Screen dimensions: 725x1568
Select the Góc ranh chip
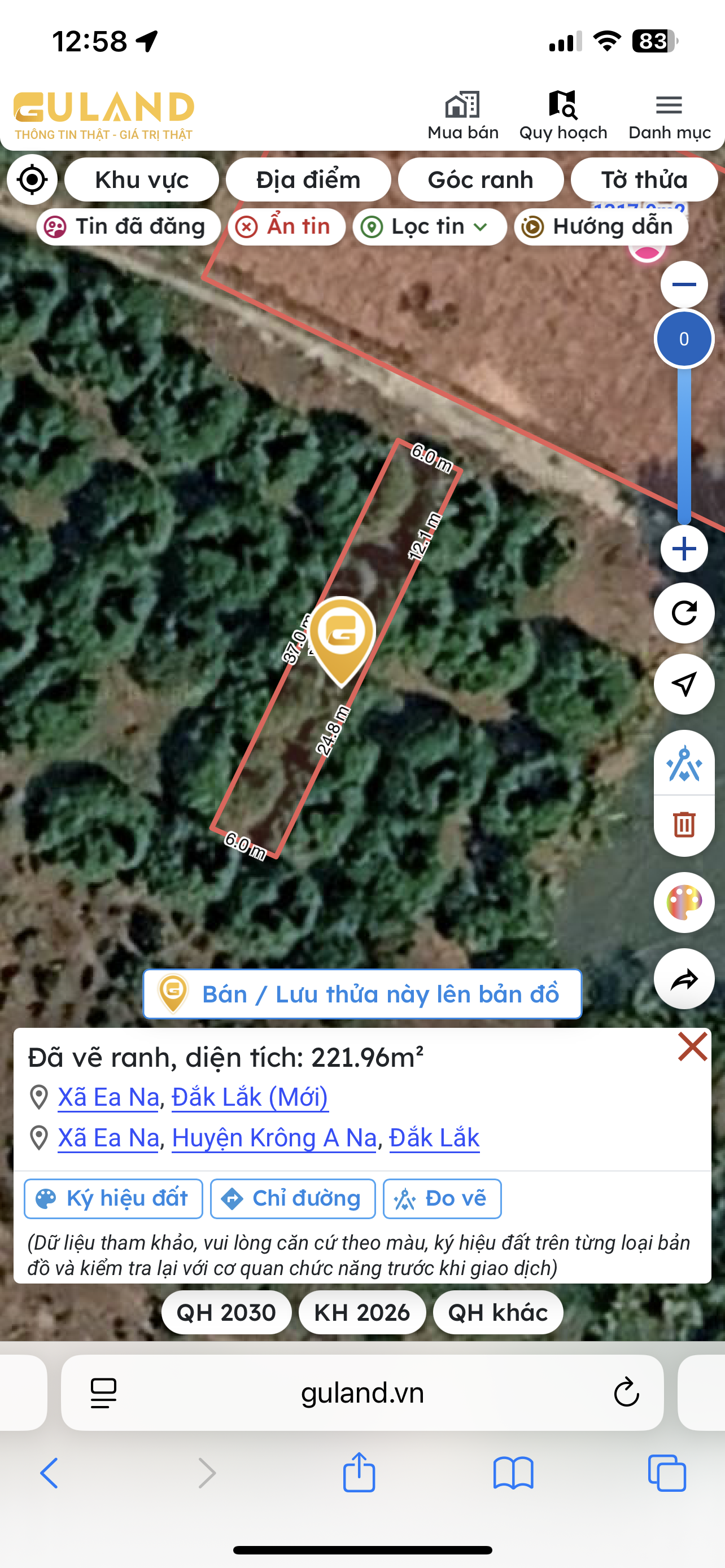coord(481,179)
